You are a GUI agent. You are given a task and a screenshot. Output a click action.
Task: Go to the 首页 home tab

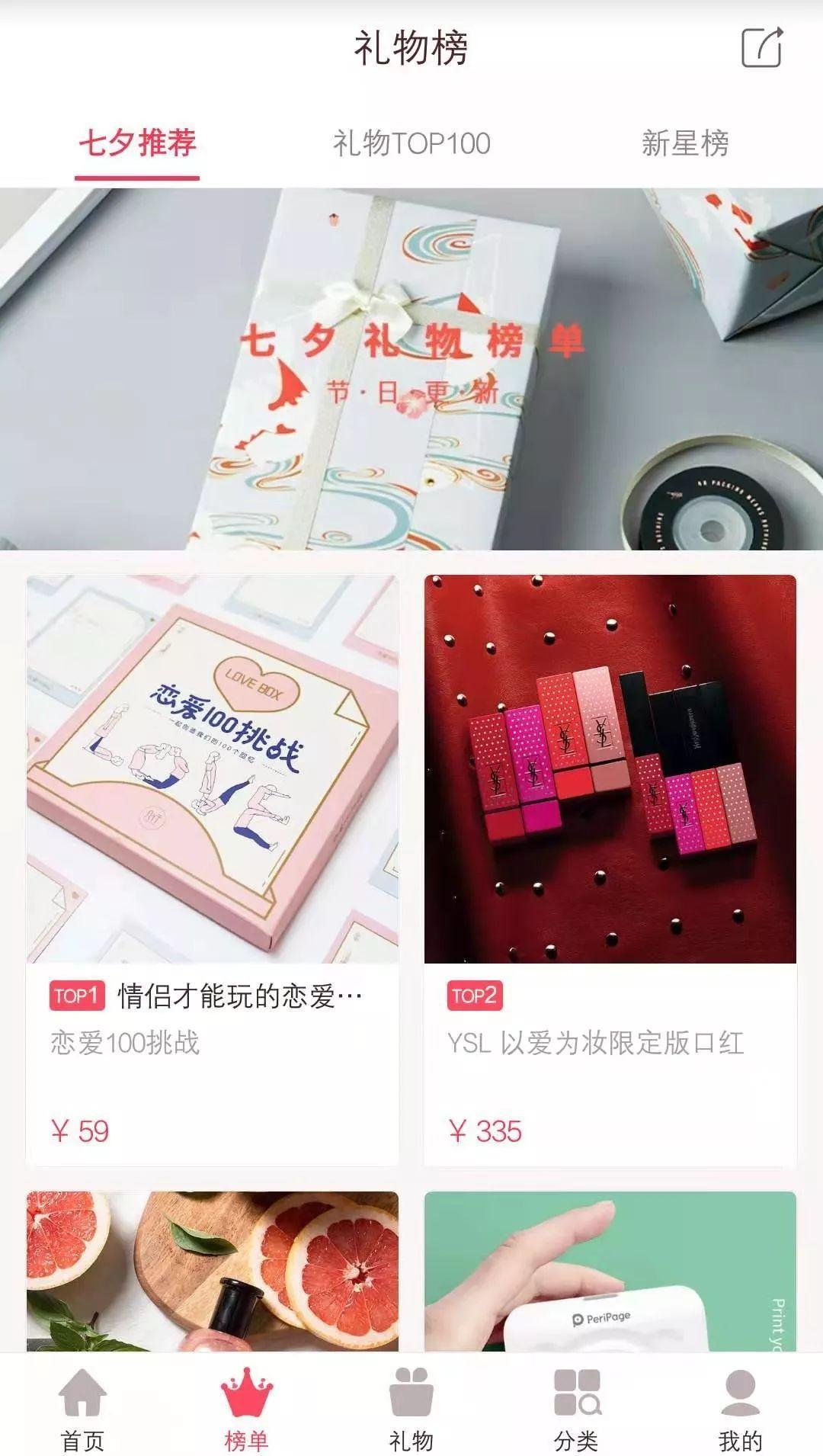82,1409
